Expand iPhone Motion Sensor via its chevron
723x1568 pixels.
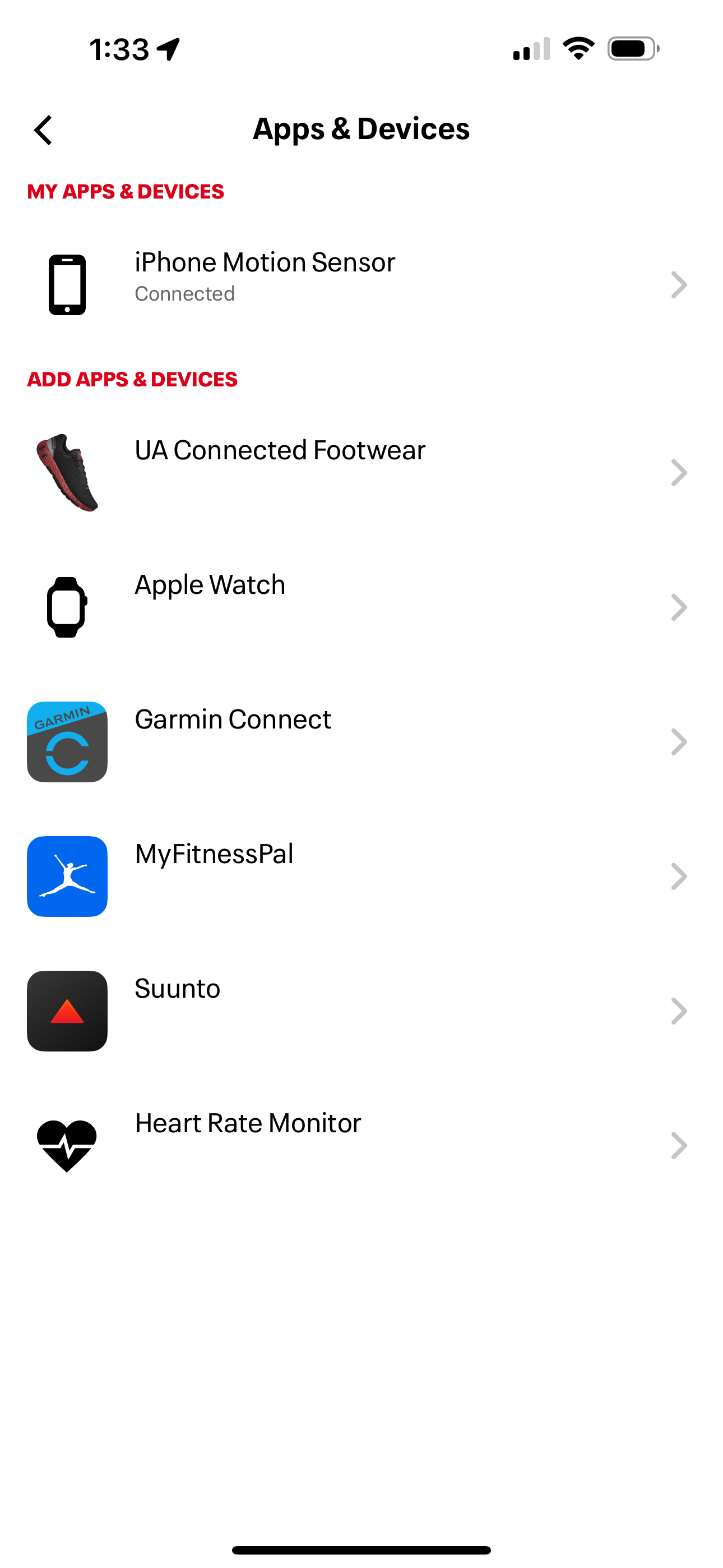pos(680,284)
